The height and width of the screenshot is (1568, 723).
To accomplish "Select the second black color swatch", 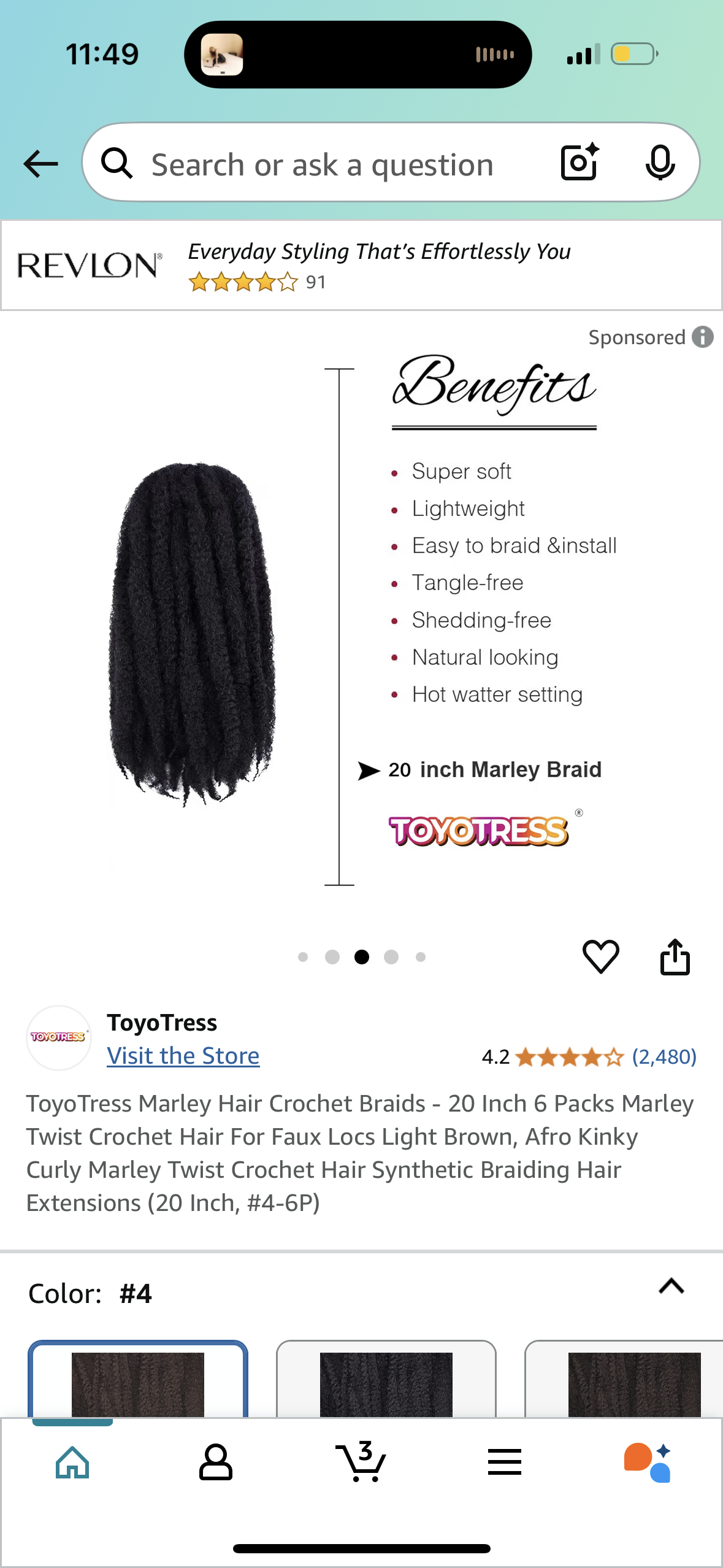I will click(386, 1380).
